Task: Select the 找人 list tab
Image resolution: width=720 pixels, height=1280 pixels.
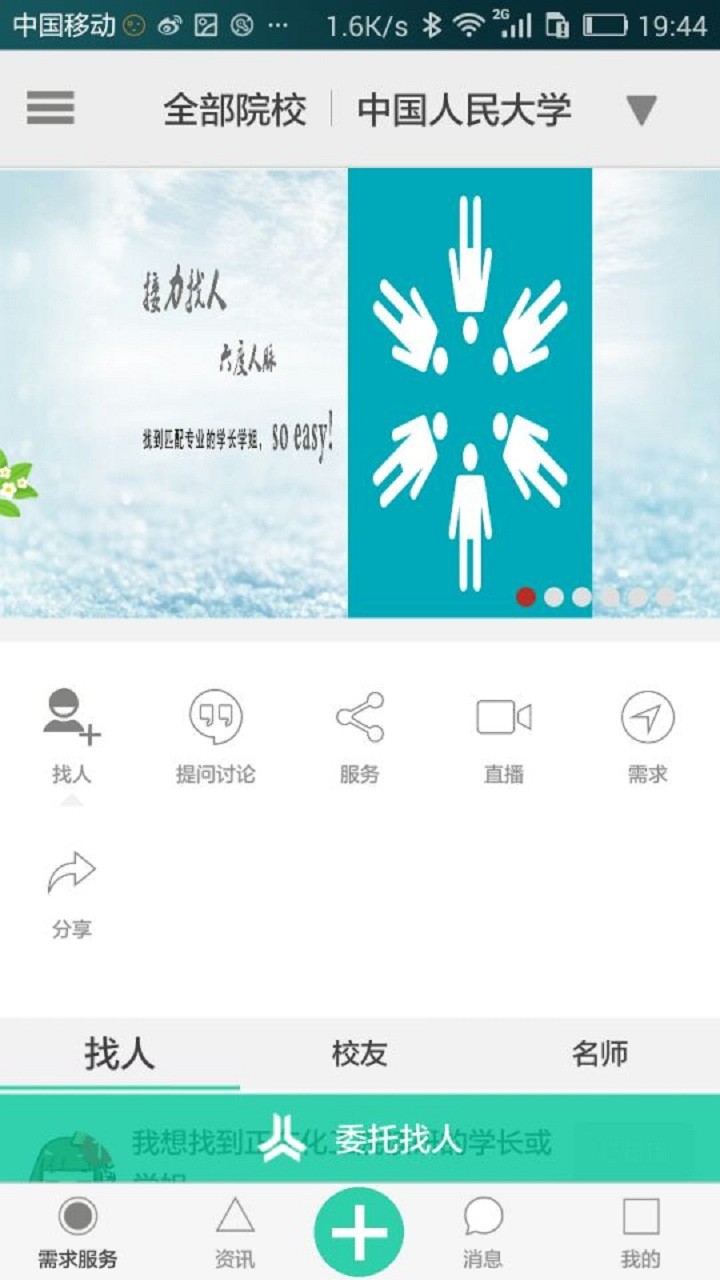Action: click(120, 1054)
